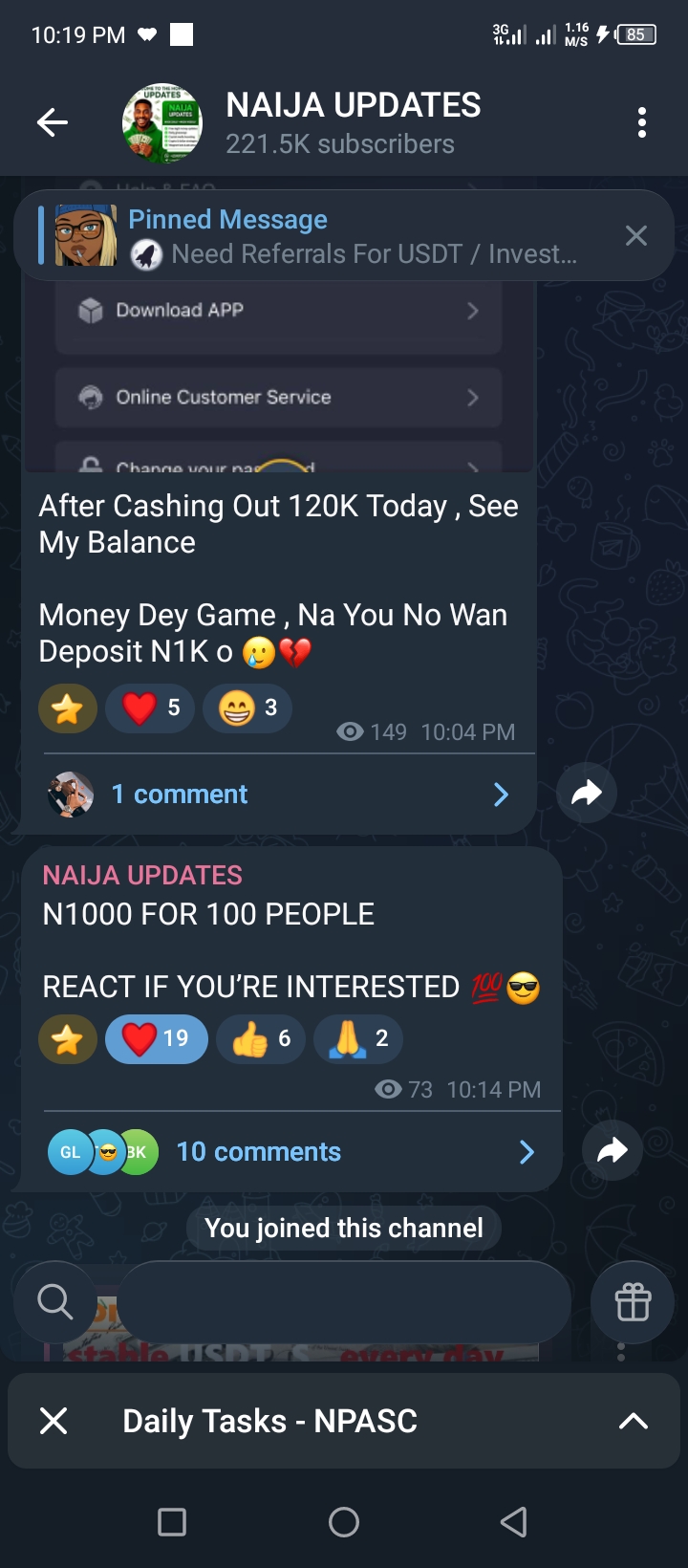Tap the heart reaction with 19
The image size is (688, 1568).
(x=156, y=1039)
